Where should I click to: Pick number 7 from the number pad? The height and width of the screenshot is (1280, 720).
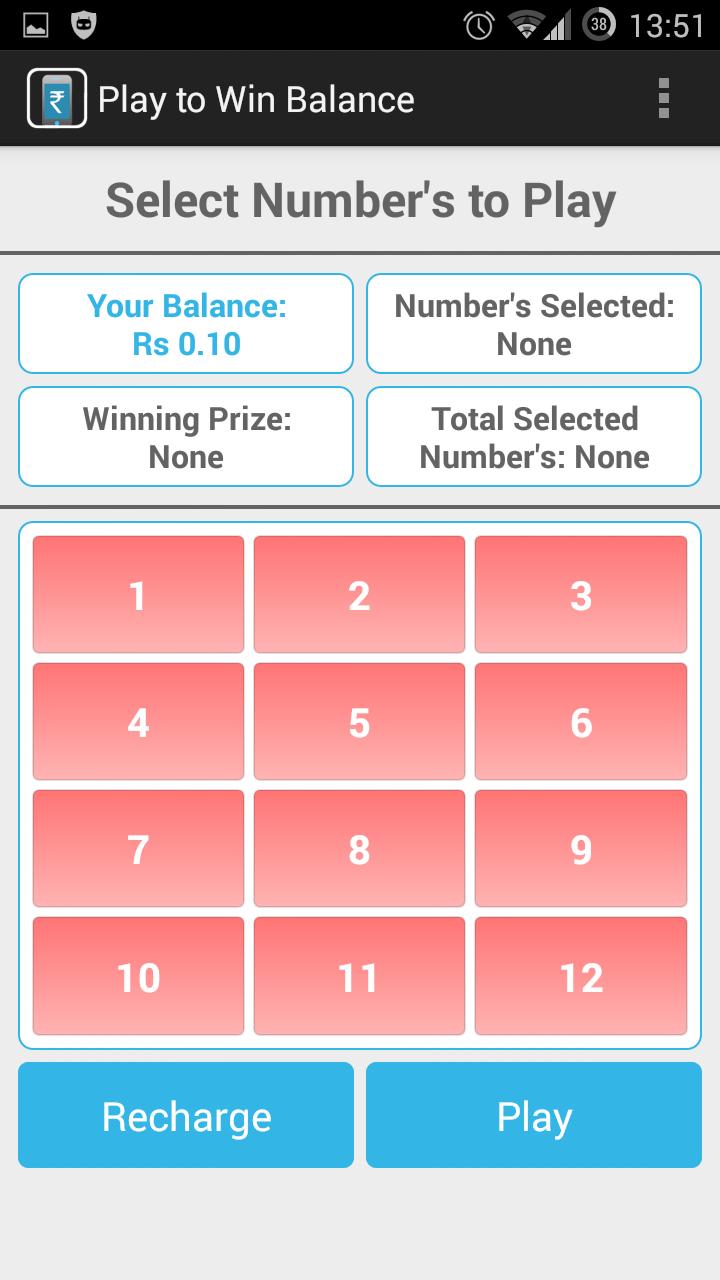click(x=137, y=848)
